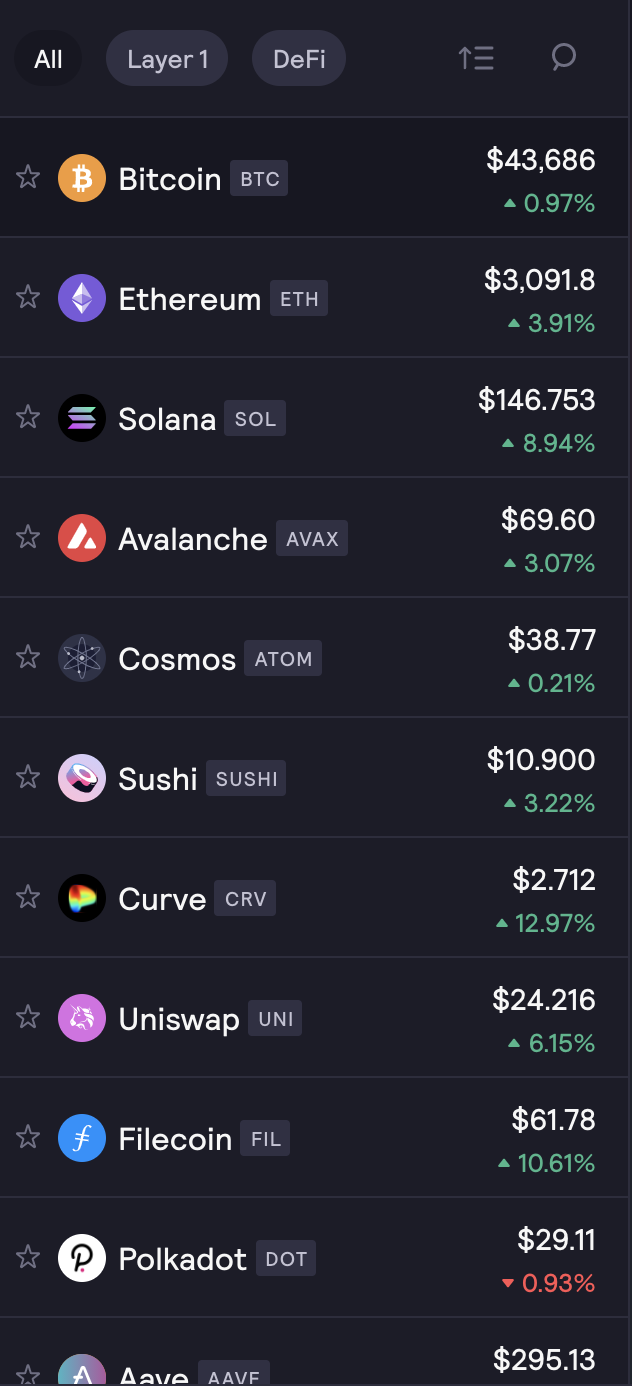
Task: Open the Bitcoin market row
Action: coord(316,178)
